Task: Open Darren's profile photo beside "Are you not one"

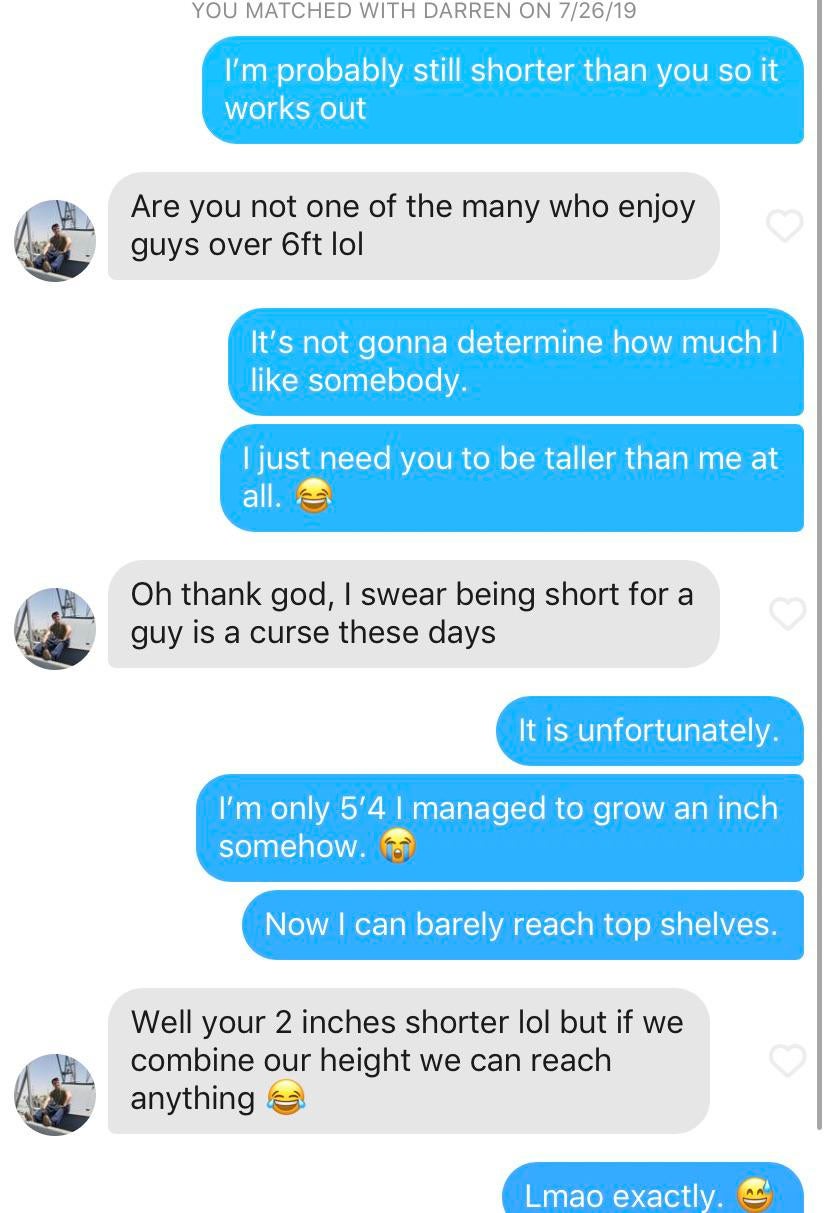Action: coord(55,241)
